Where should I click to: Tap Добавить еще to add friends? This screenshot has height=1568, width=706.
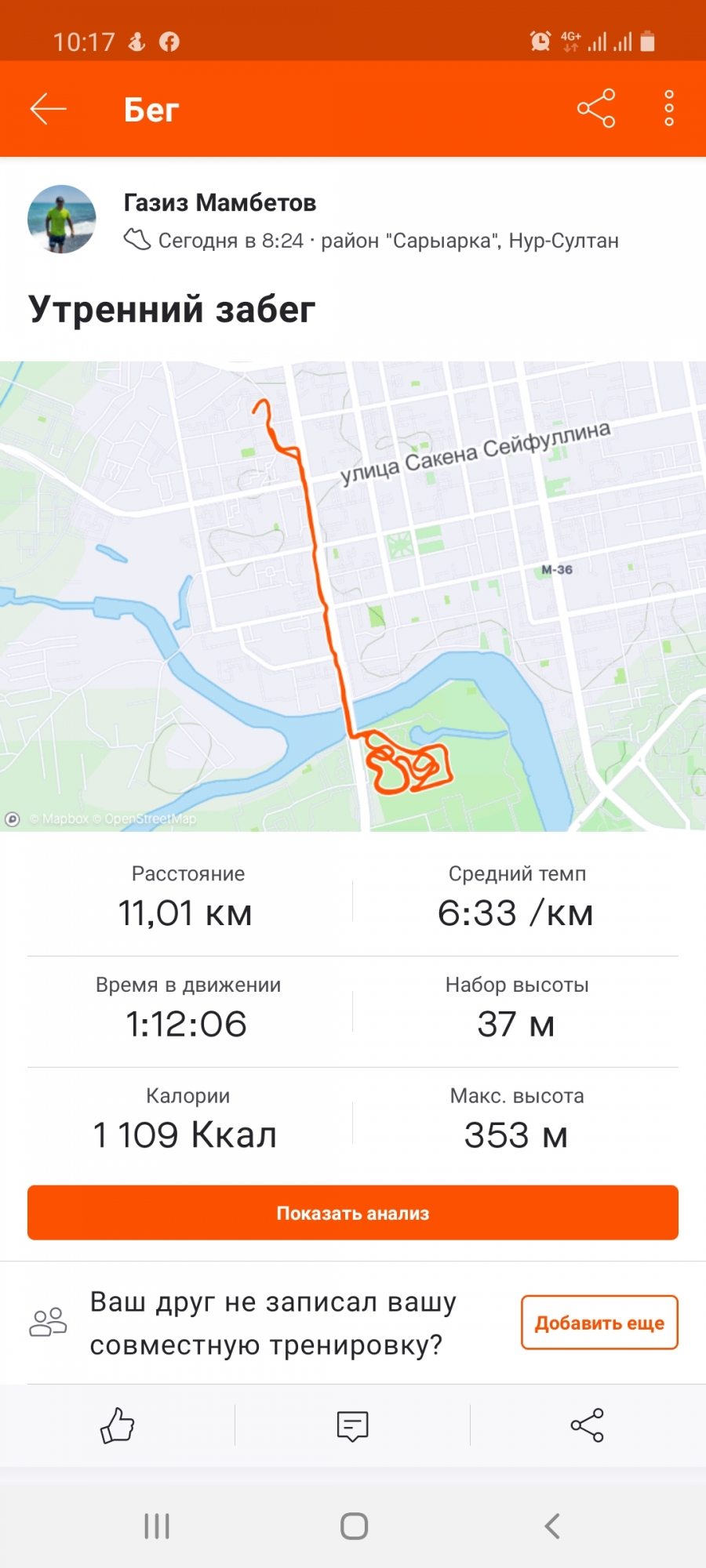(x=599, y=1323)
